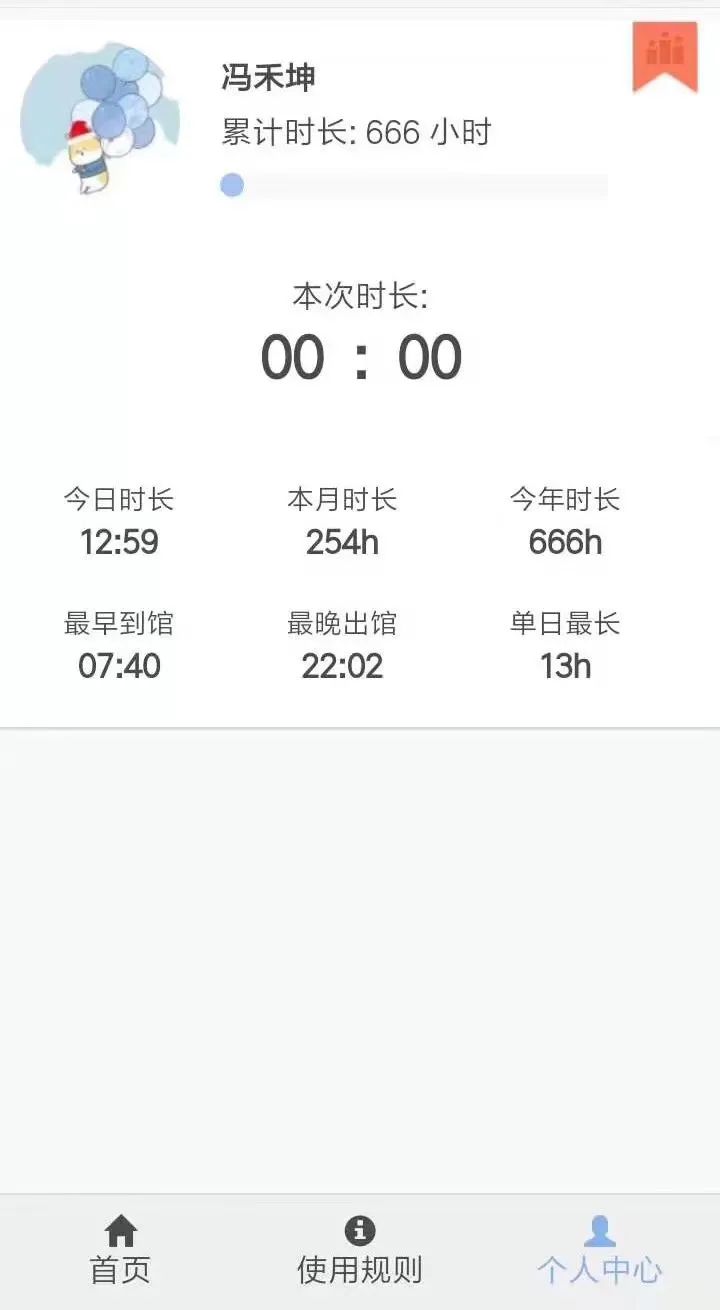Tap the profile avatar picture
This screenshot has width=720, height=1310.
point(100,117)
